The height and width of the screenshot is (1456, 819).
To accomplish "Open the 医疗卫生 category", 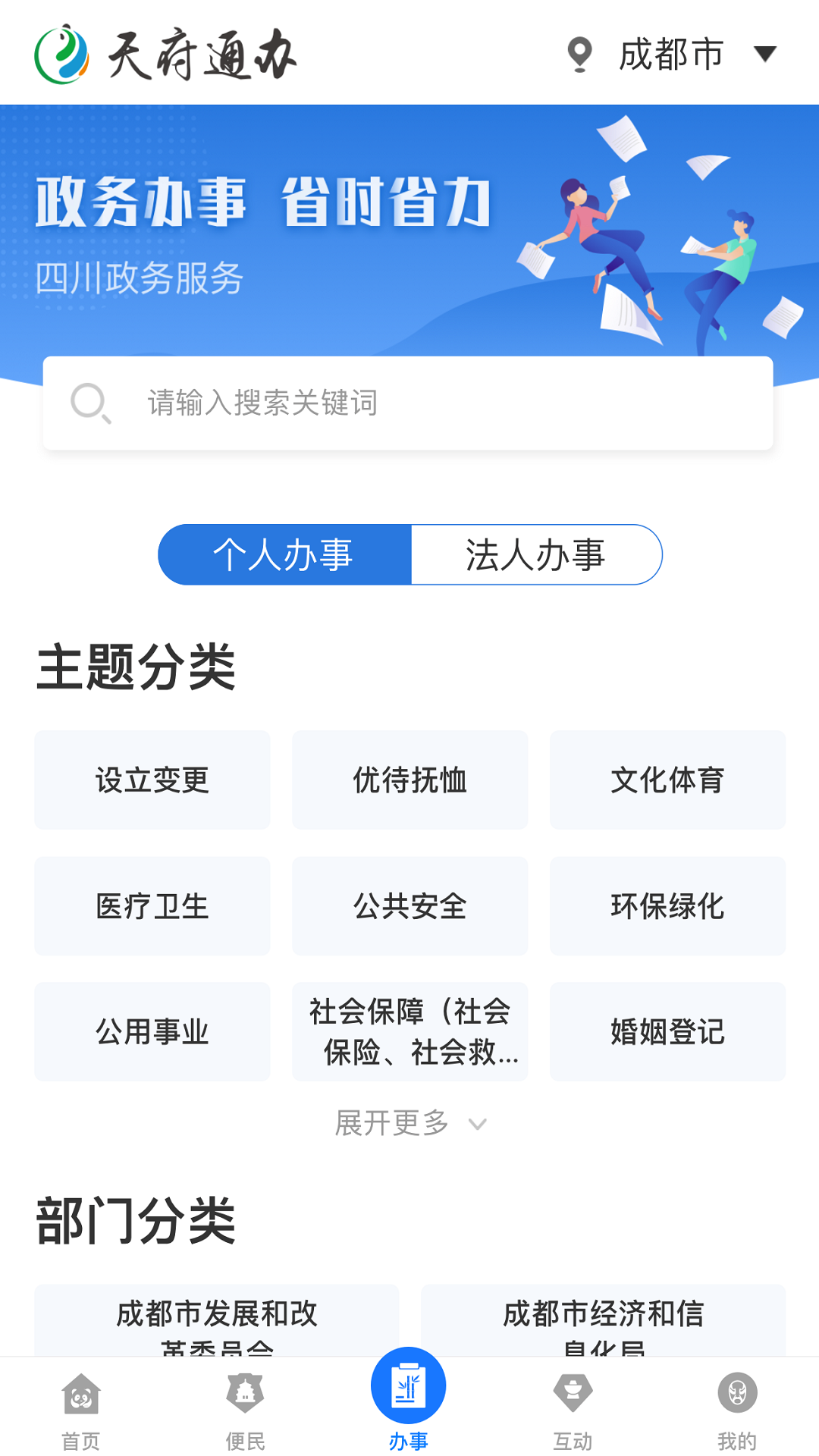I will click(x=152, y=905).
